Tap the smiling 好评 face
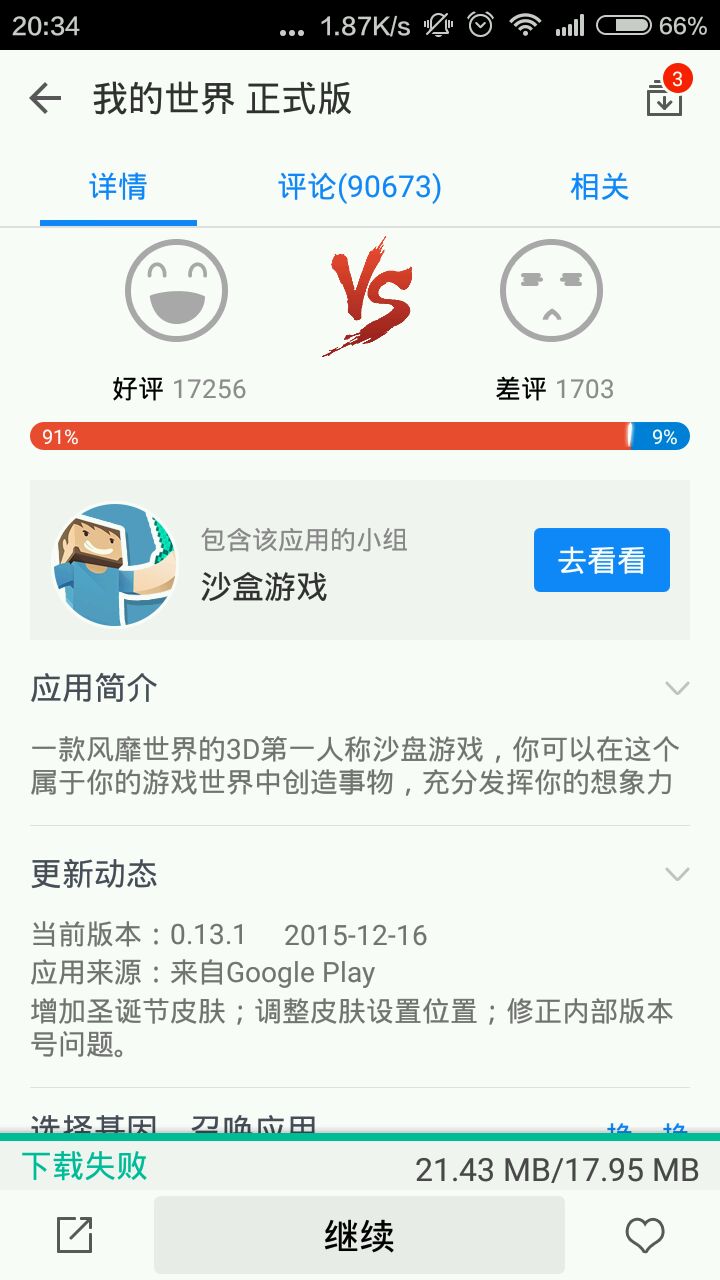 click(177, 291)
